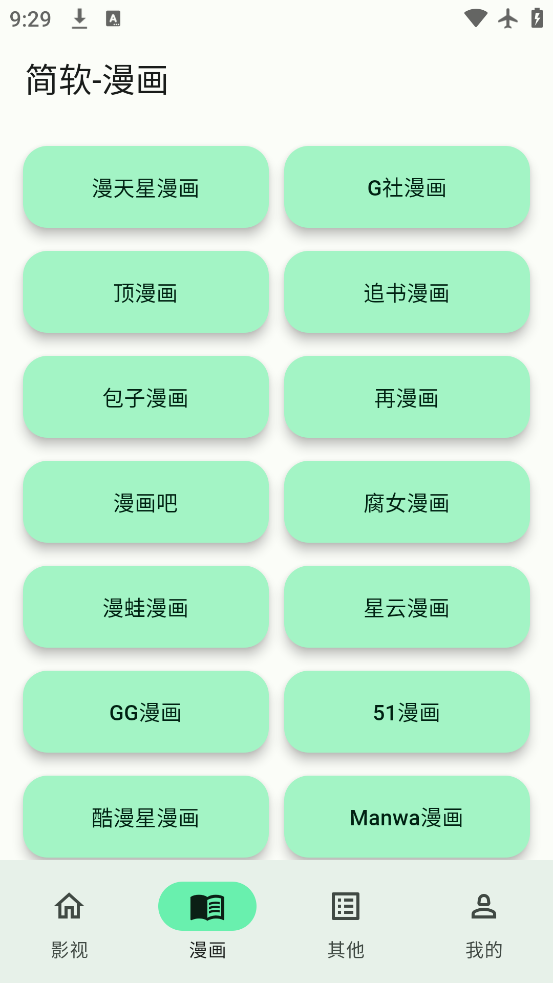The image size is (553, 983).
Task: Open G社漫画 source
Action: point(407,187)
